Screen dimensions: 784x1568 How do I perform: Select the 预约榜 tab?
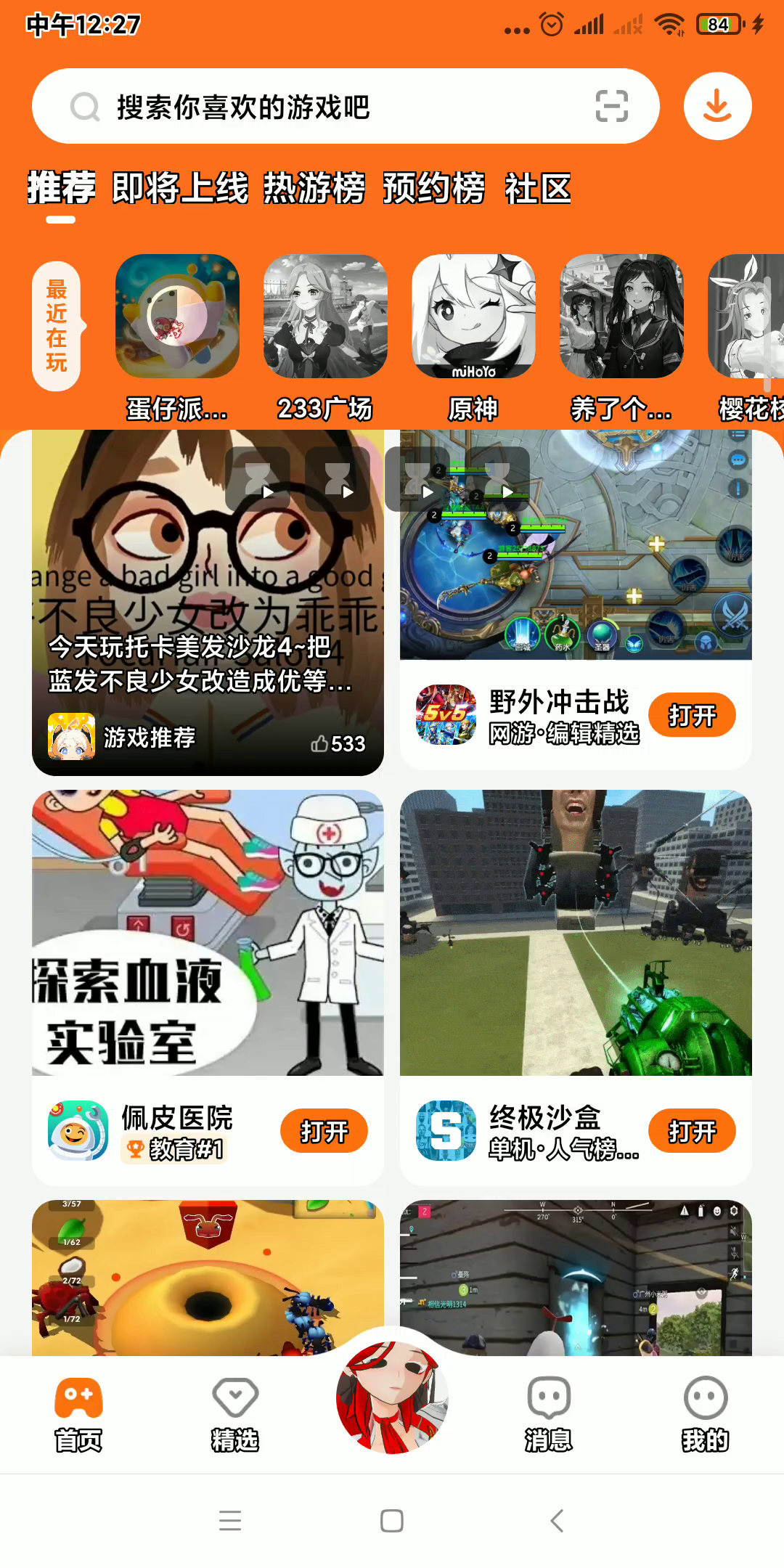pos(433,189)
